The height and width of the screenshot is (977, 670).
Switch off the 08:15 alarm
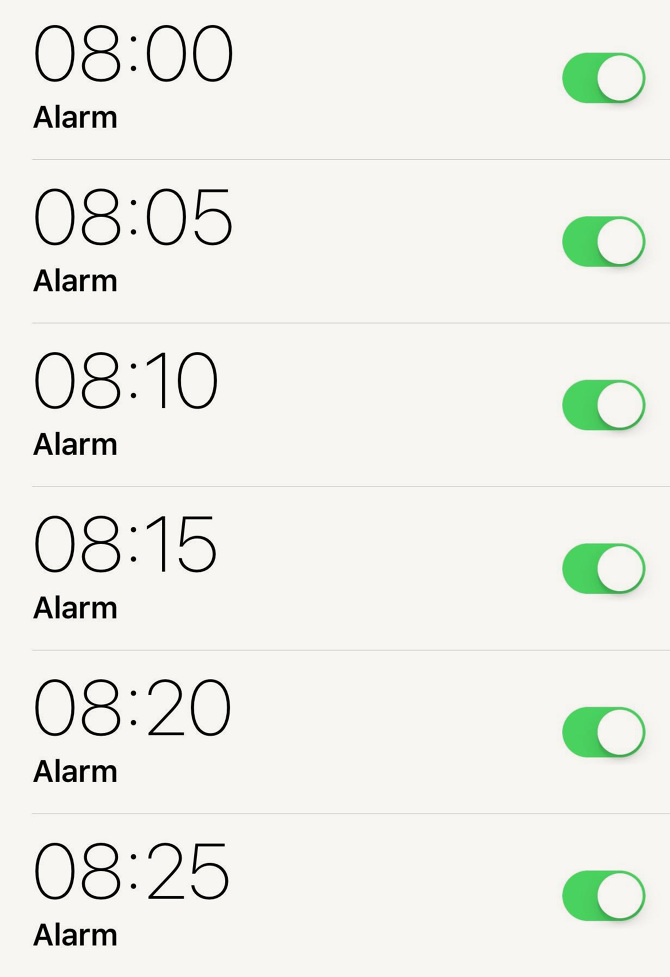(x=603, y=568)
